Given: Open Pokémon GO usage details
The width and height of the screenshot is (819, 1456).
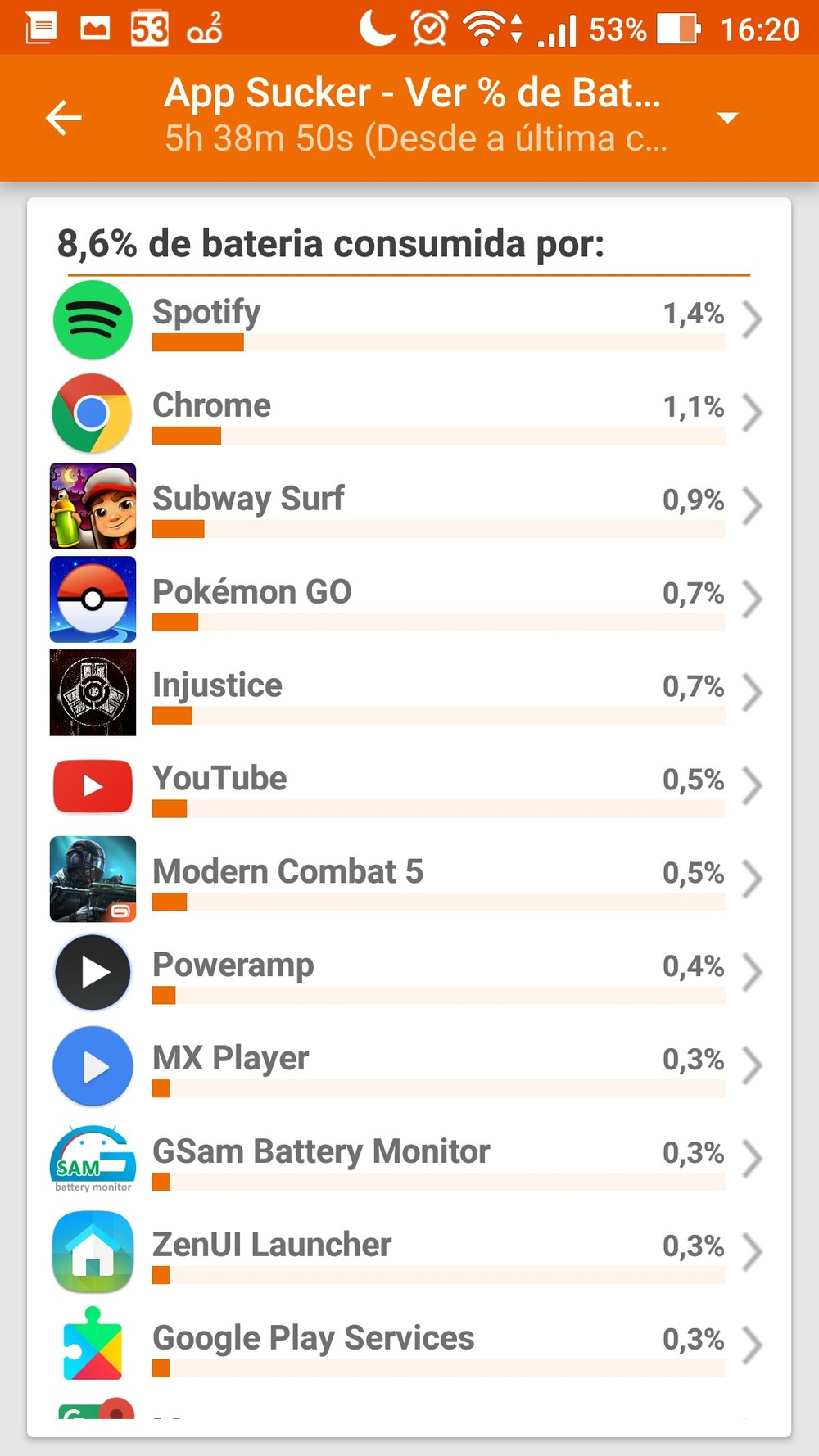Looking at the screenshot, I should click(x=409, y=599).
